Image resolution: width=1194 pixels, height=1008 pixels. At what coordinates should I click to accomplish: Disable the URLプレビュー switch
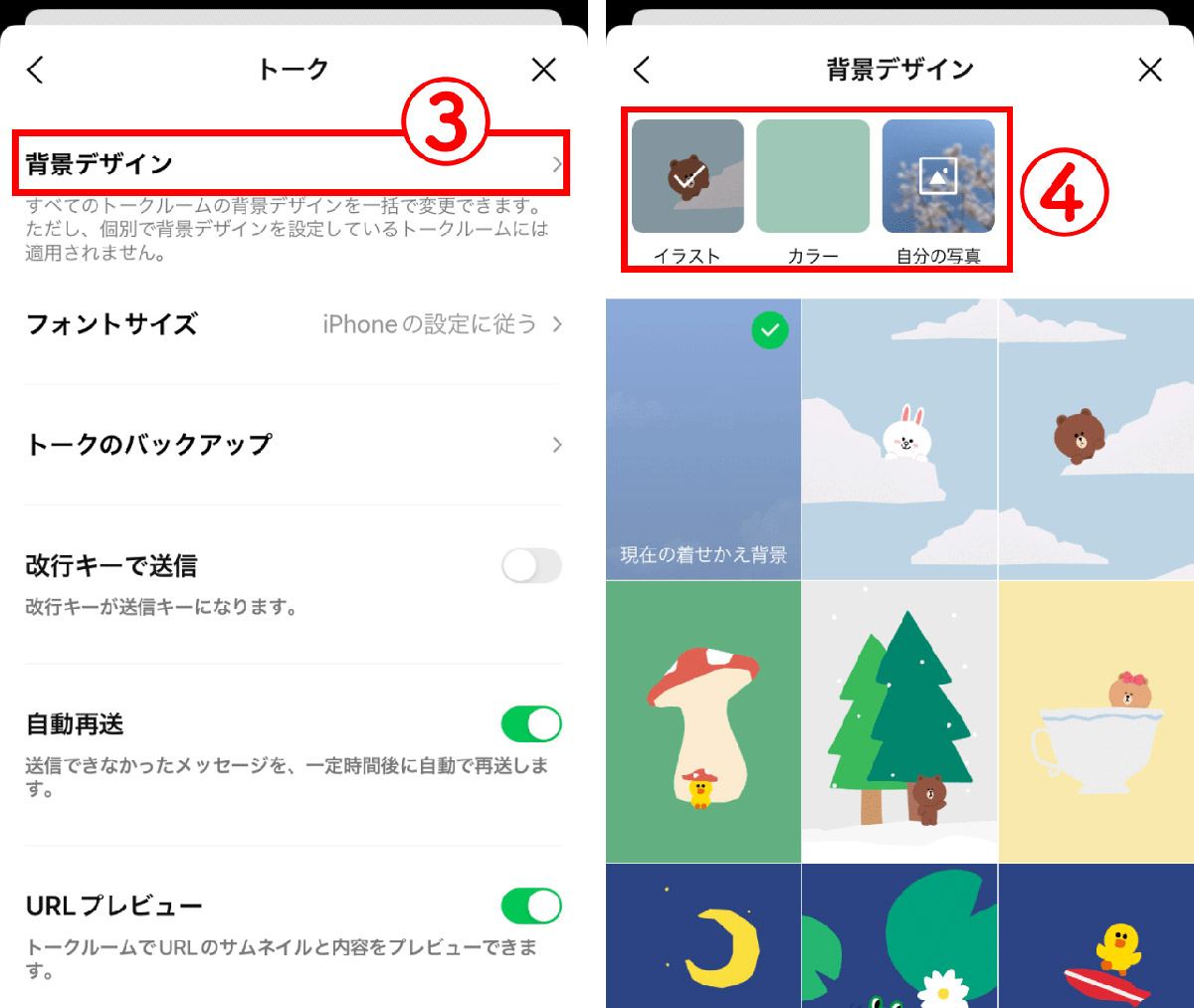531,907
